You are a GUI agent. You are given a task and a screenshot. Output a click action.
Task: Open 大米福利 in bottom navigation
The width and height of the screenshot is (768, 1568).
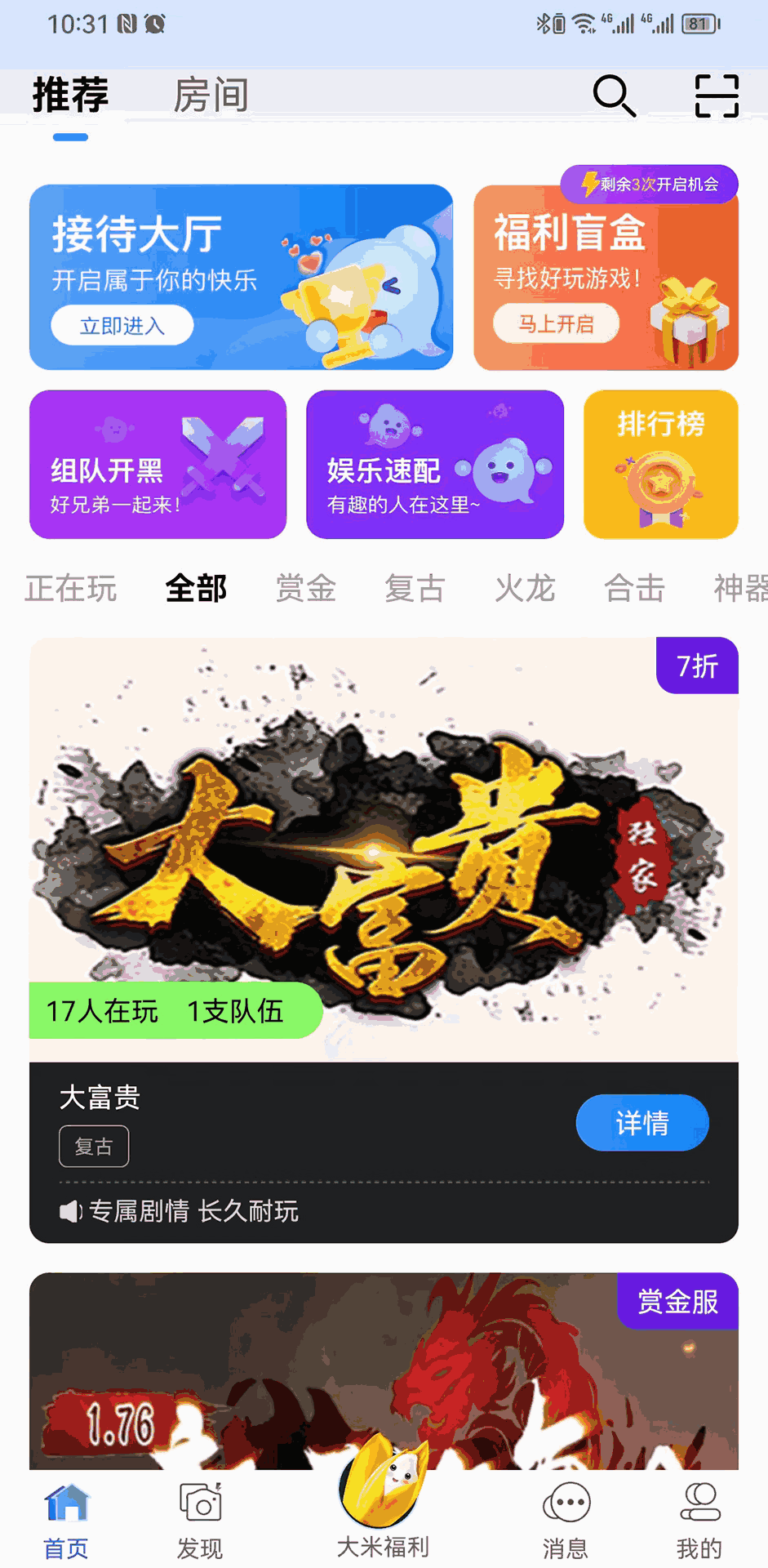click(383, 1511)
